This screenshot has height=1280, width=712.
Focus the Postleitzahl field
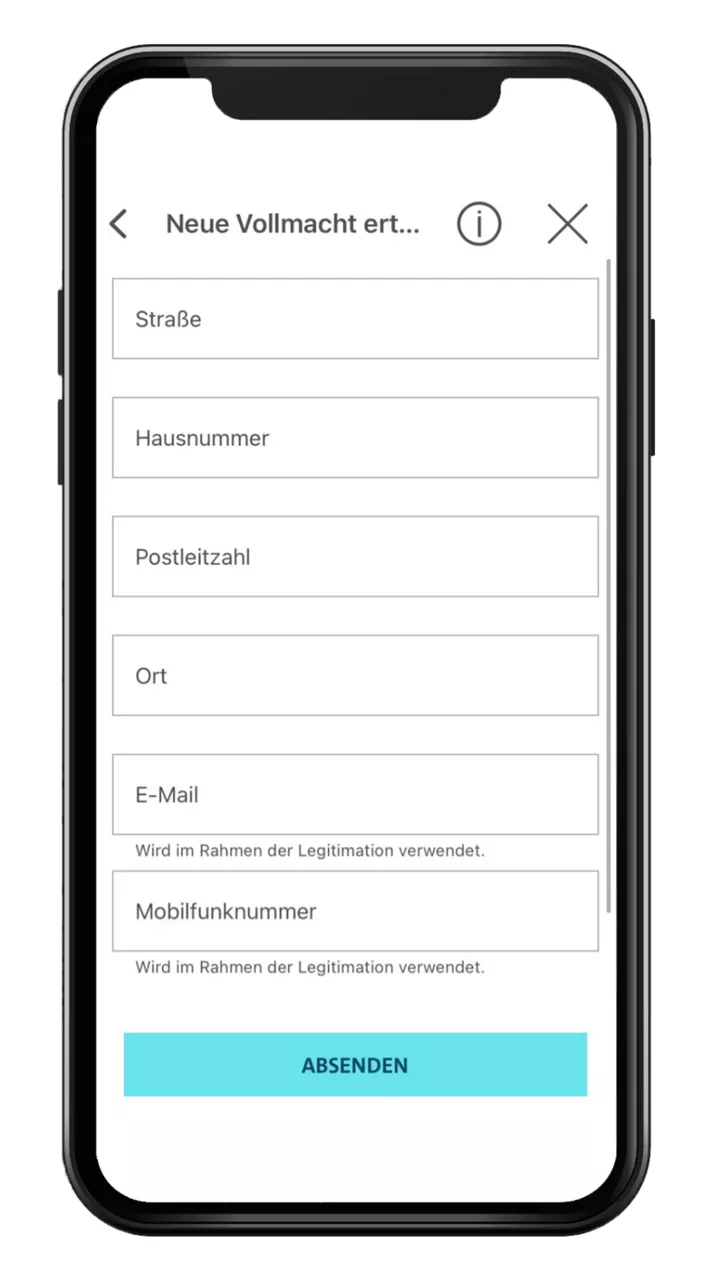355,557
